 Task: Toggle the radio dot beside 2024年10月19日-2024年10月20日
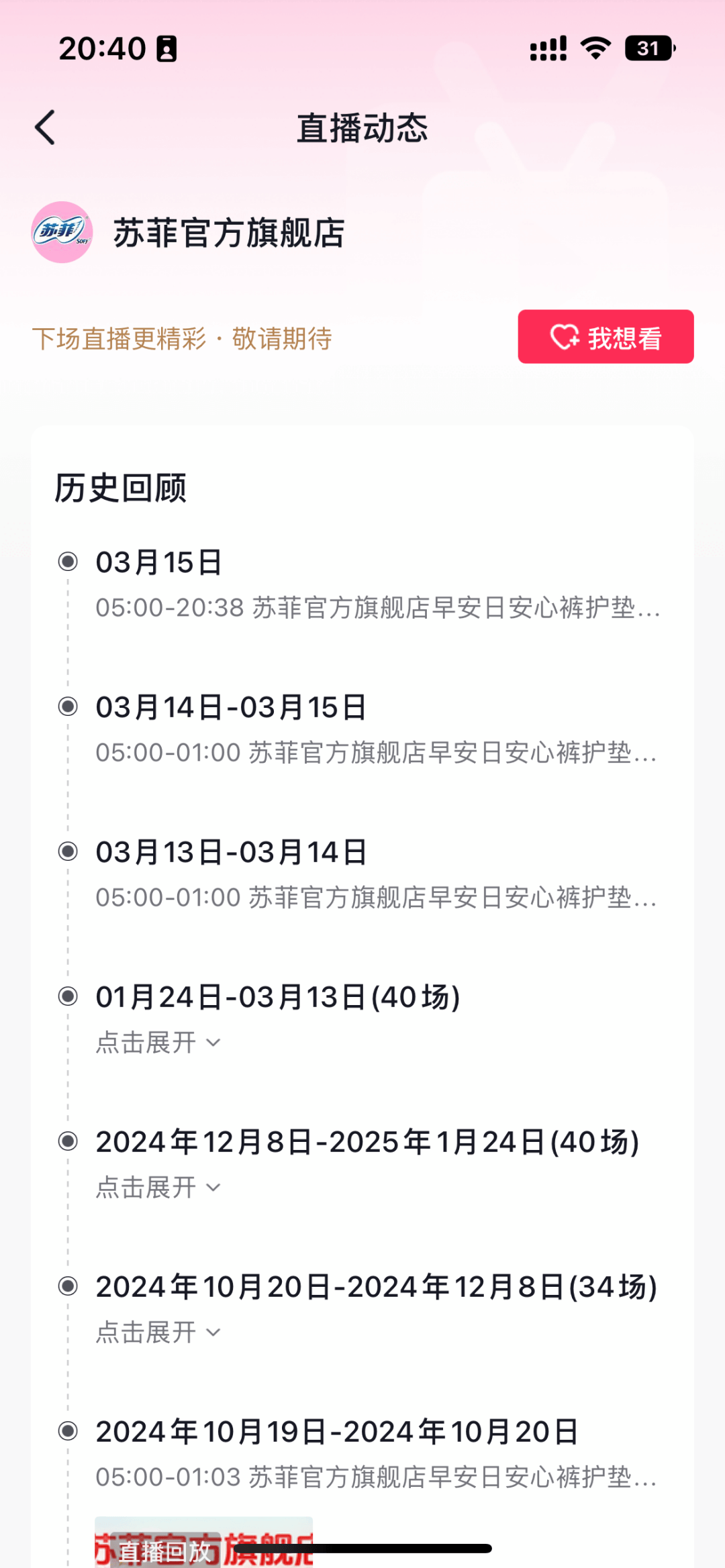pos(67,1430)
